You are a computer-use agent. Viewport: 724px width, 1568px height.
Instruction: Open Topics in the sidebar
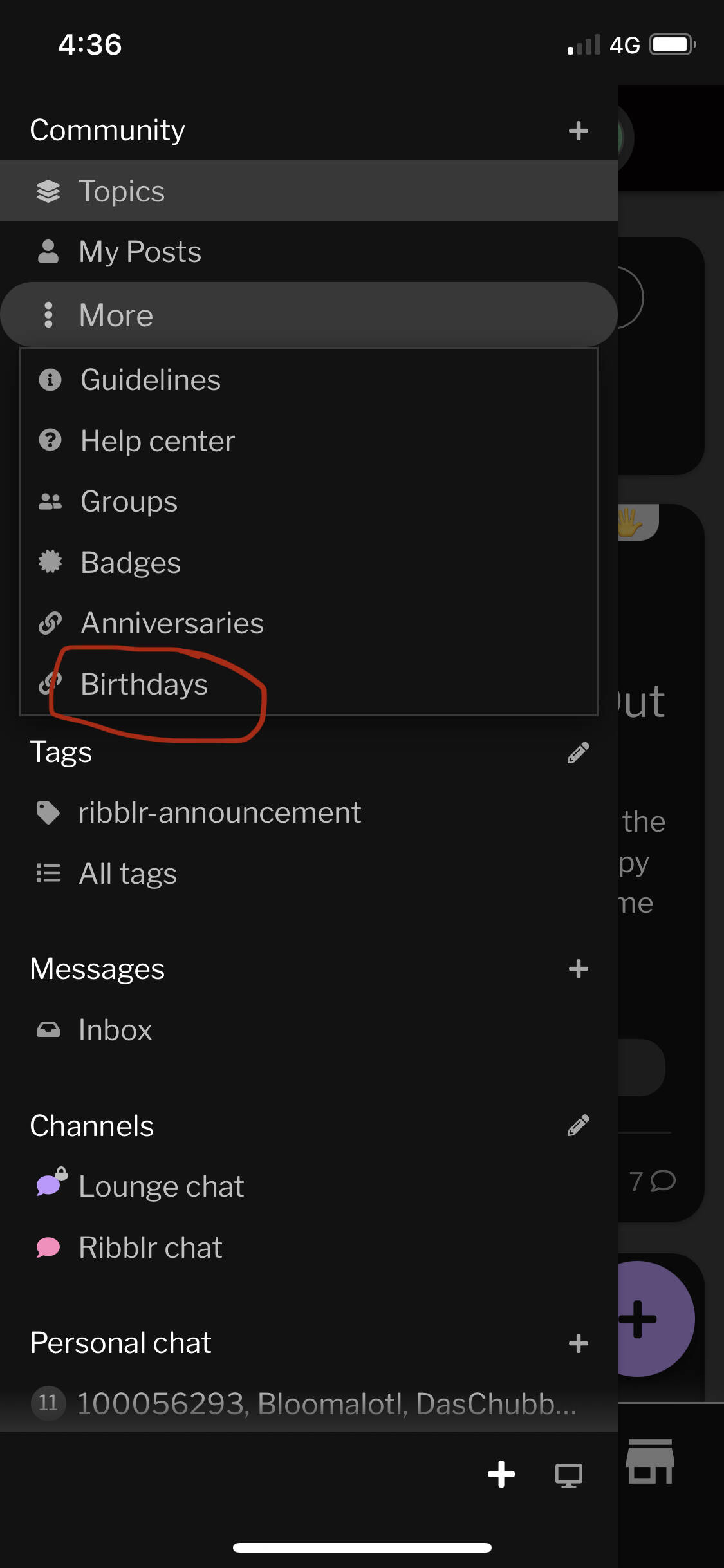309,191
